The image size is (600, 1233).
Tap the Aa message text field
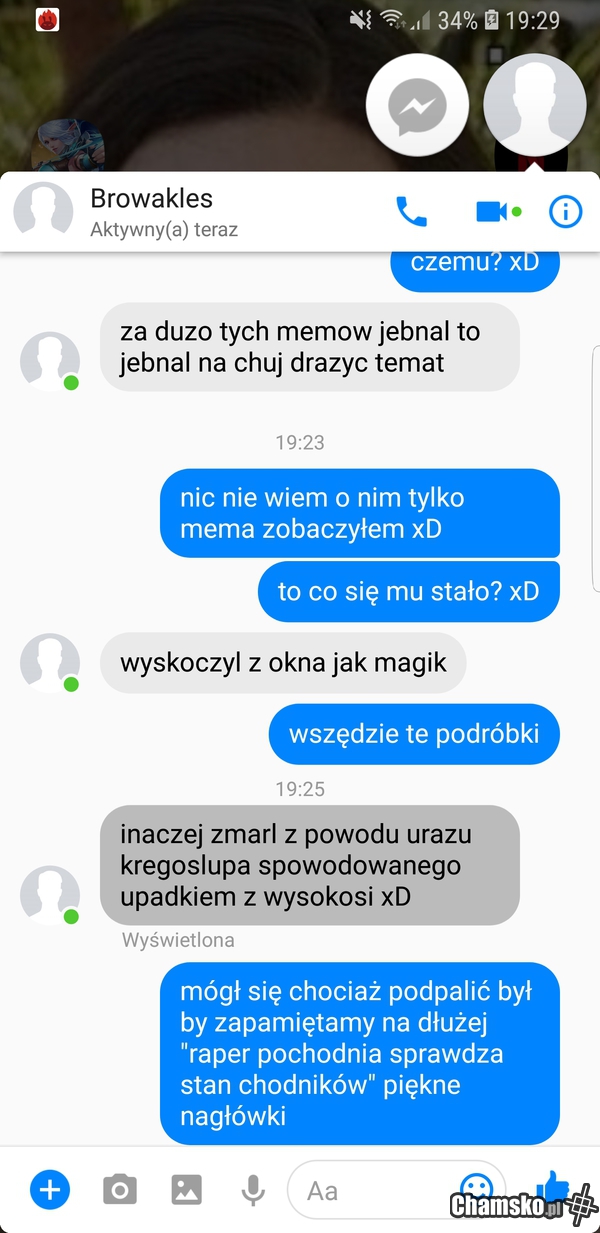coord(370,1190)
